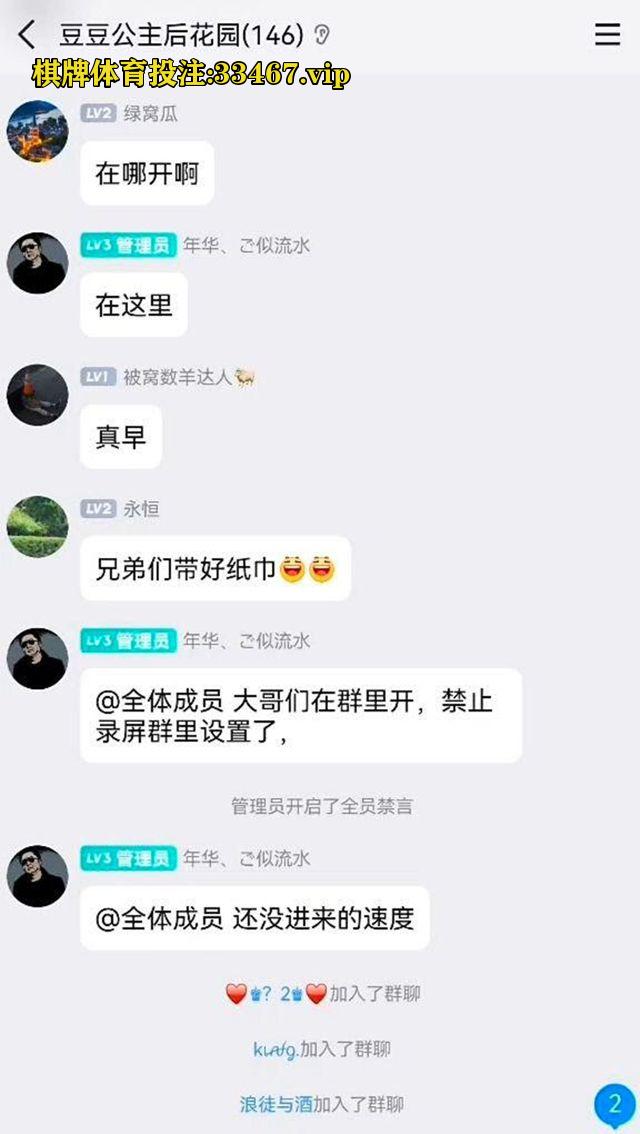Open the group menu hamburger icon
Screen dimensions: 640x1134
(607, 35)
